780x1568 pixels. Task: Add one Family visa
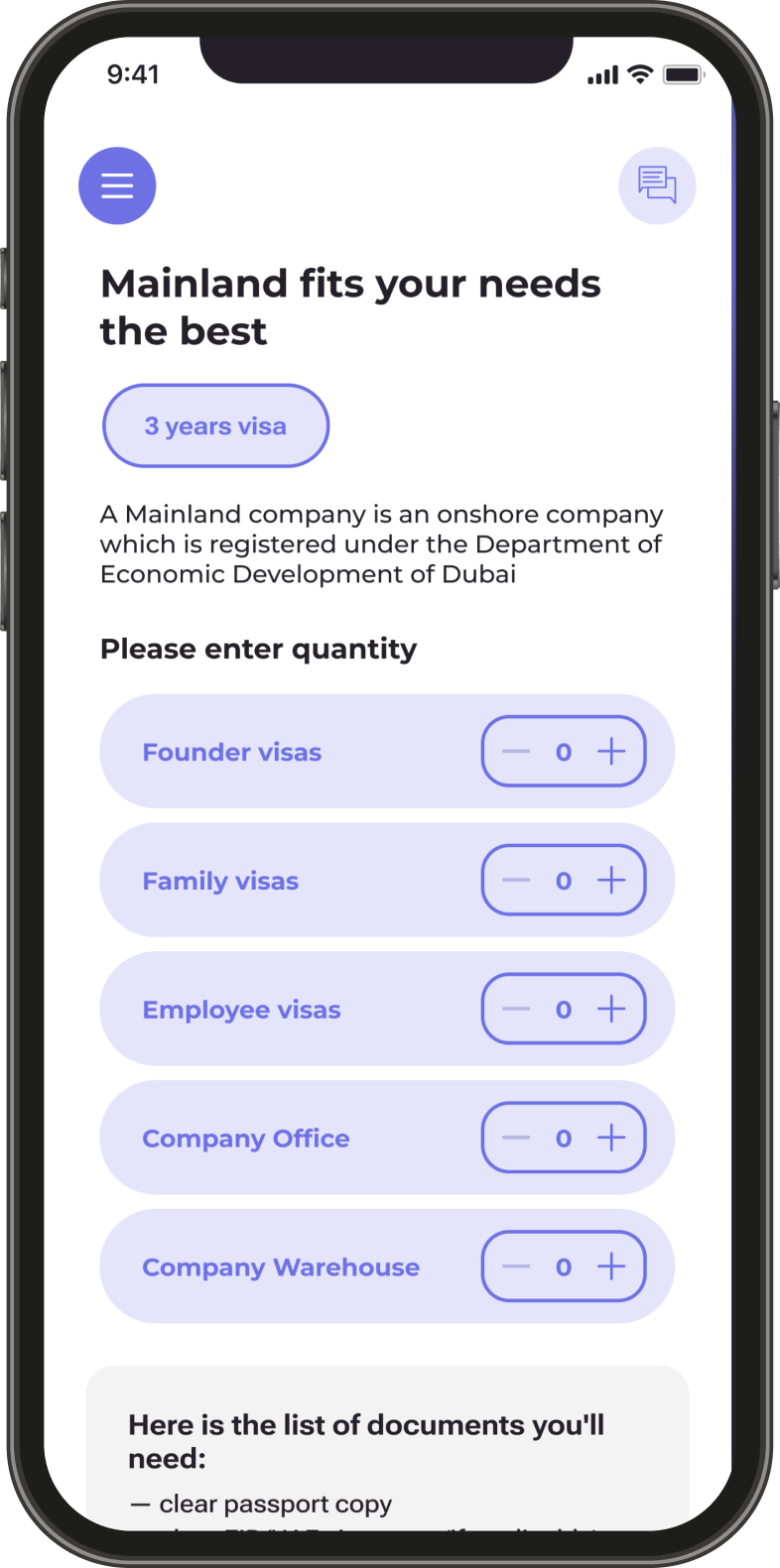coord(611,881)
